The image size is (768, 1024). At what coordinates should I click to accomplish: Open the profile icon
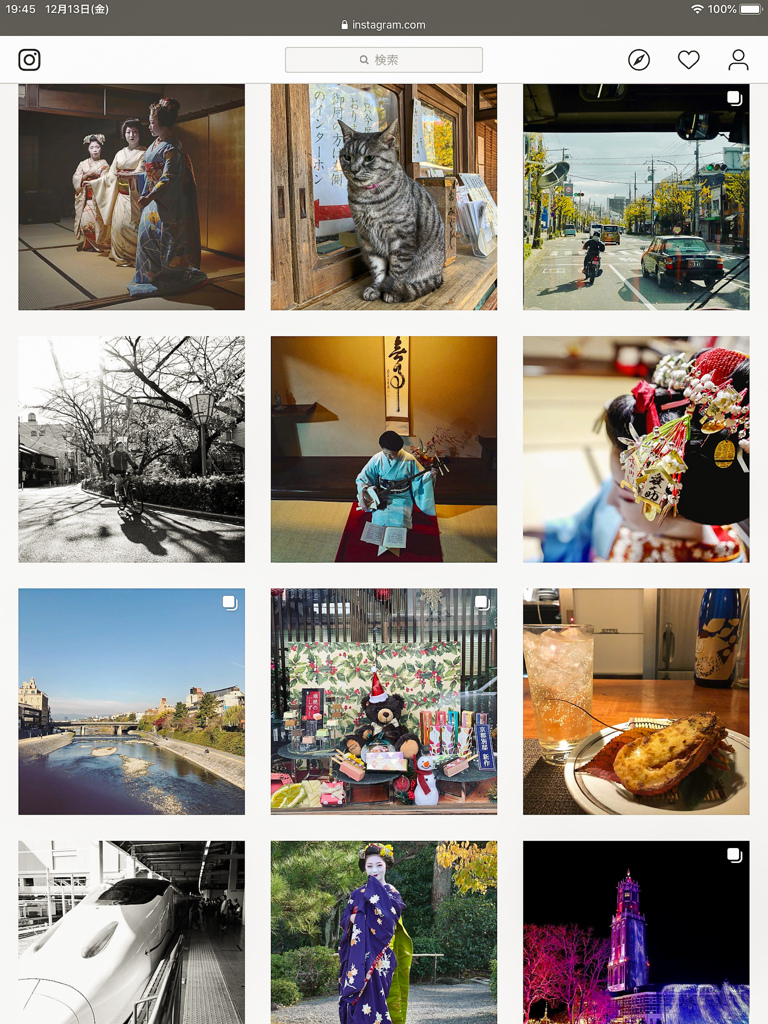738,60
